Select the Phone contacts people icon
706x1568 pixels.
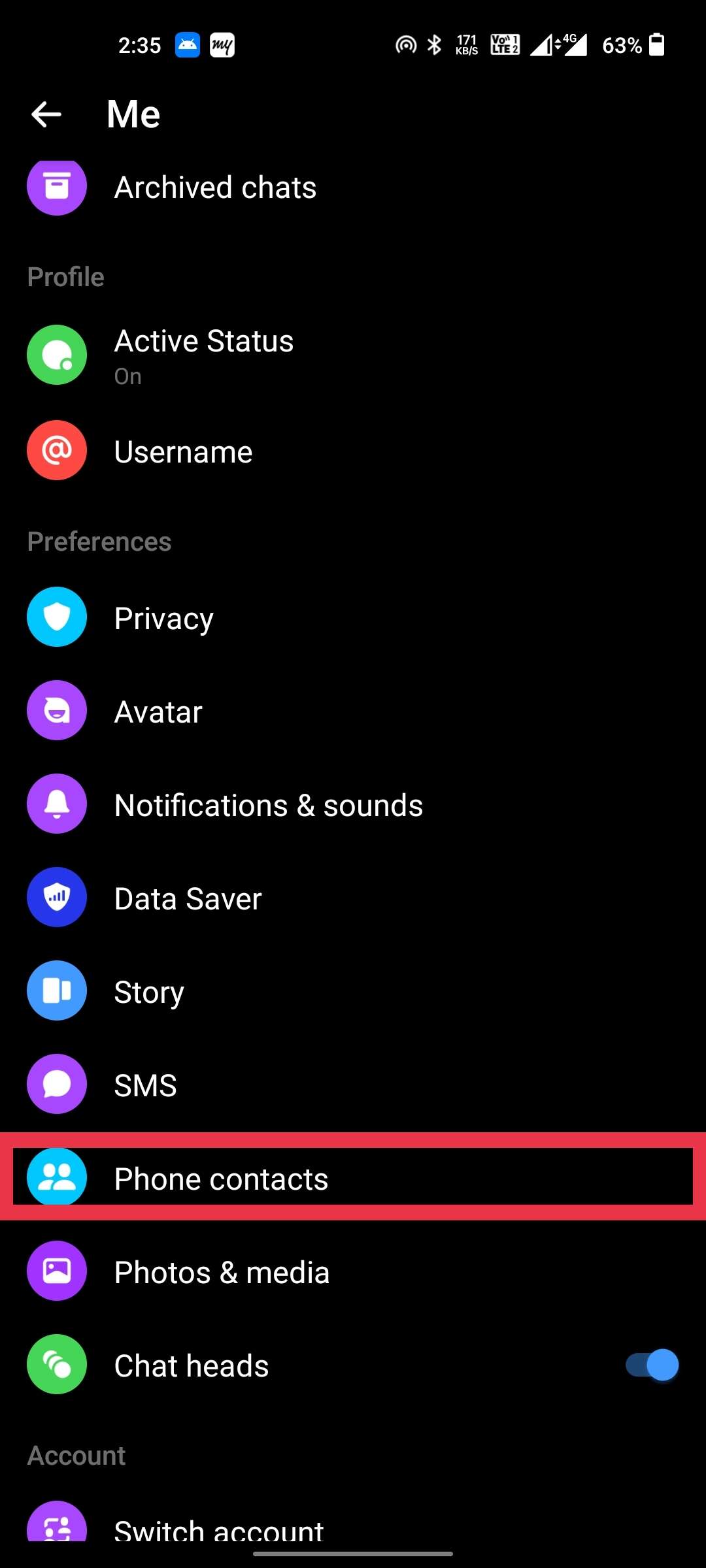[x=57, y=1178]
